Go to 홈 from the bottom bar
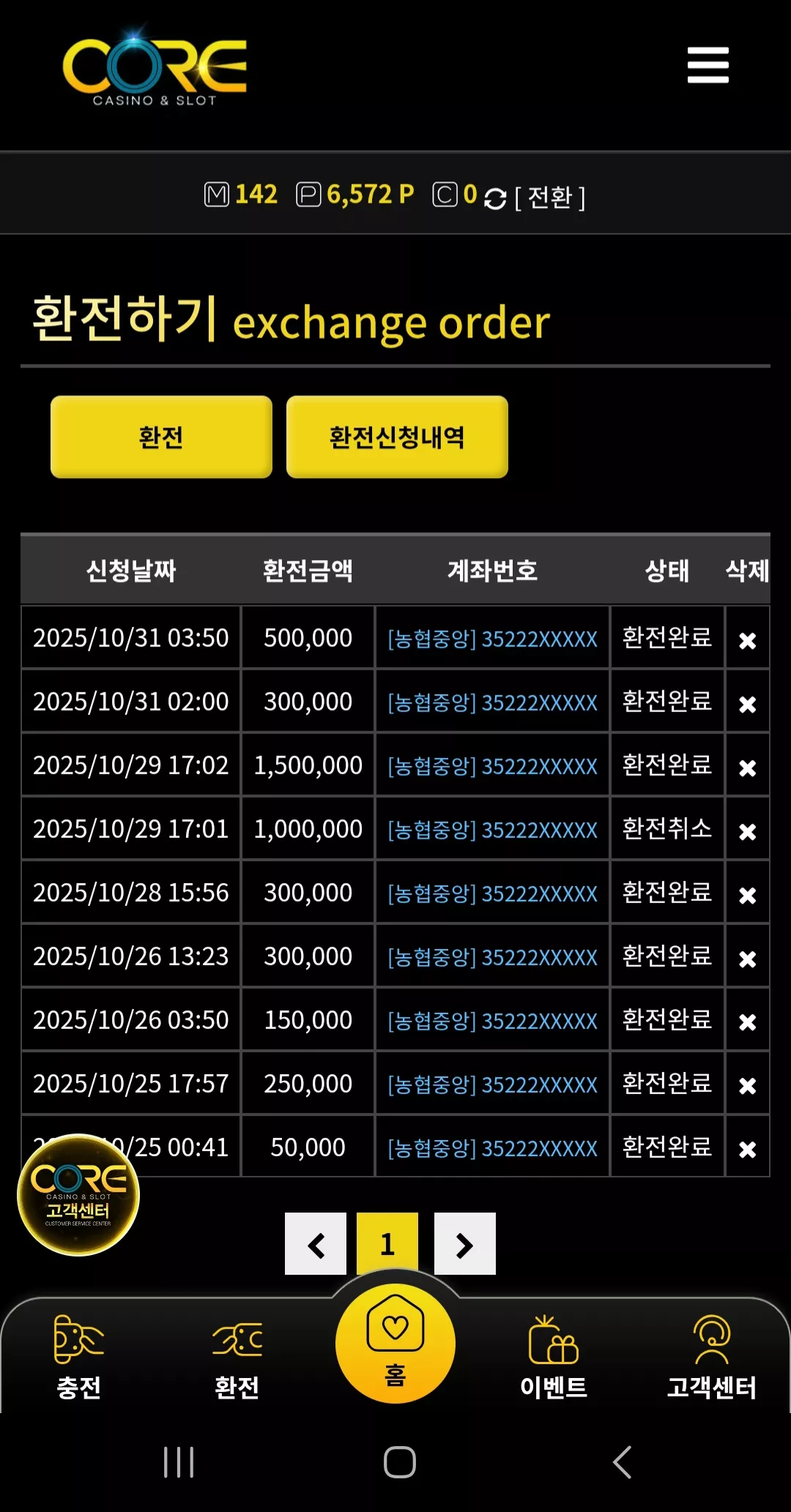 tap(395, 1344)
